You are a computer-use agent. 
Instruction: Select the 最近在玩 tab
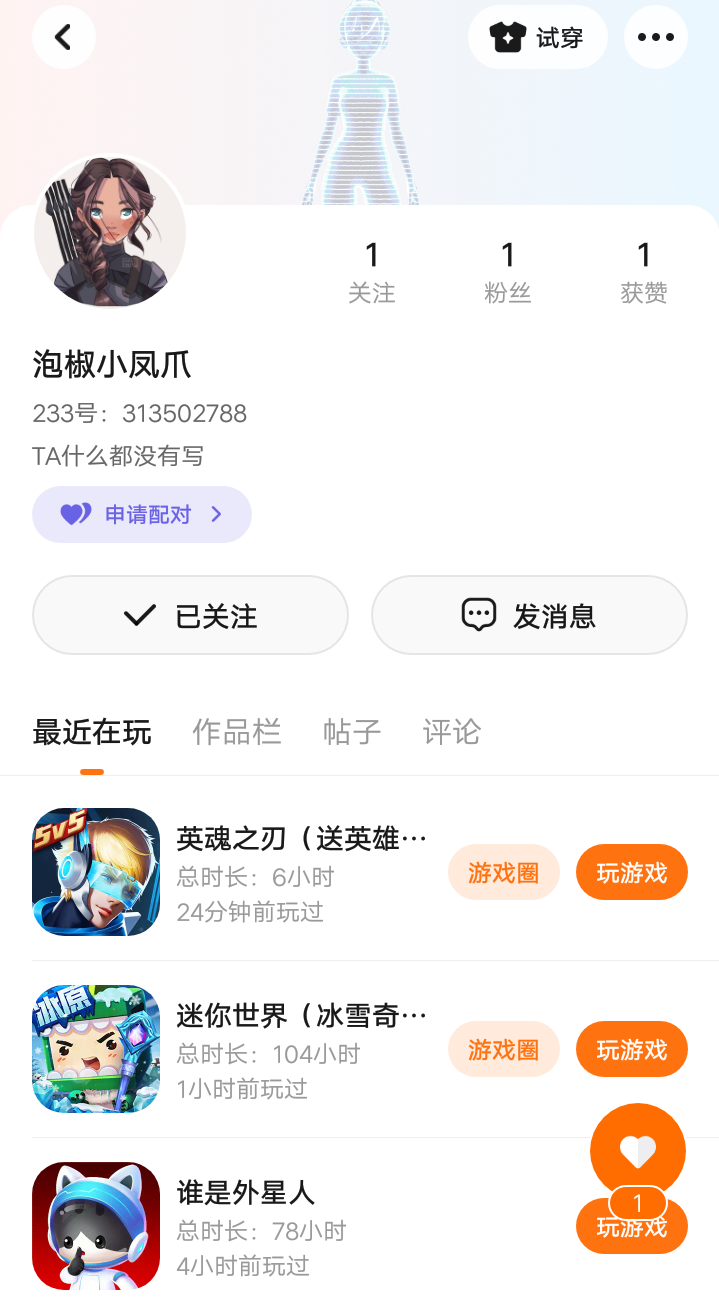pyautogui.click(x=92, y=732)
